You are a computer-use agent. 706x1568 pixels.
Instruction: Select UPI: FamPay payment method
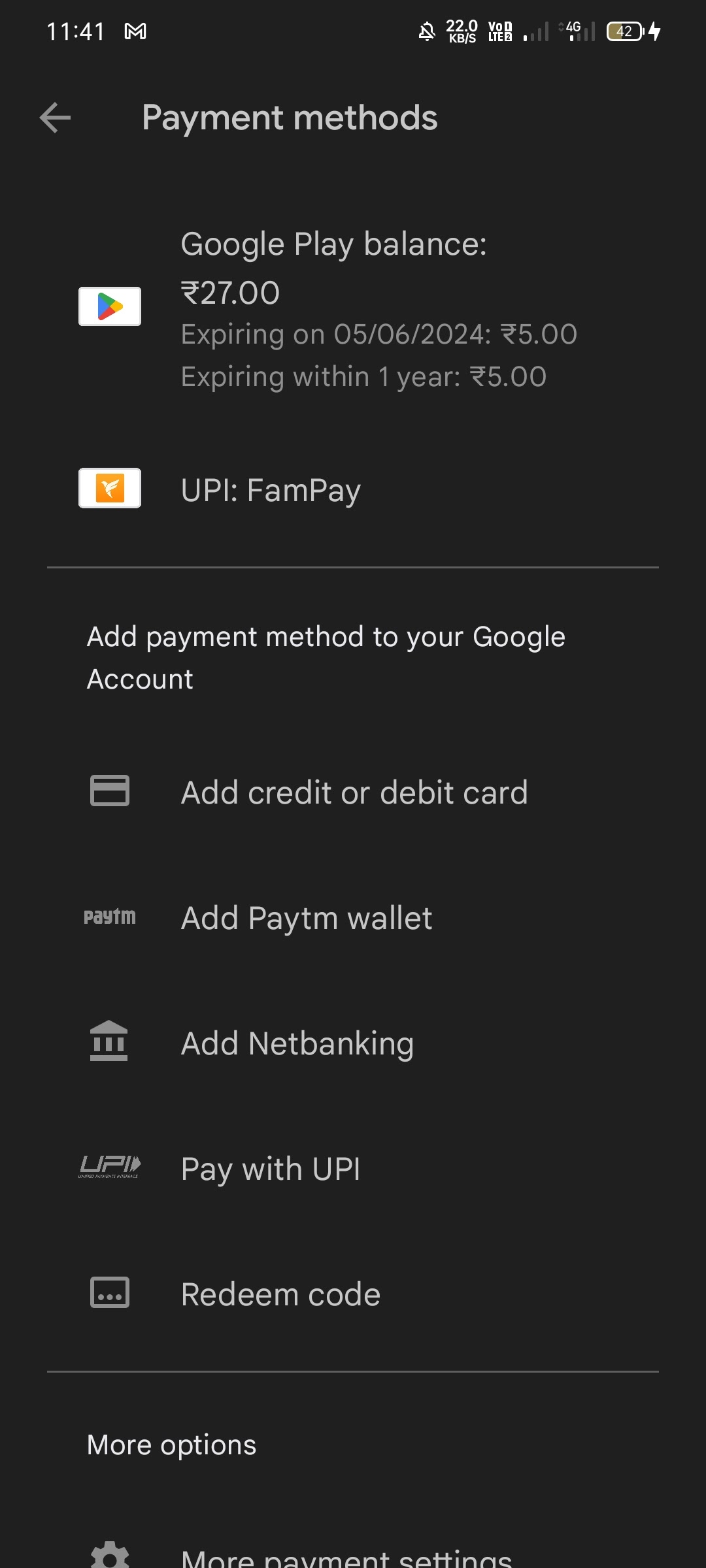click(353, 489)
